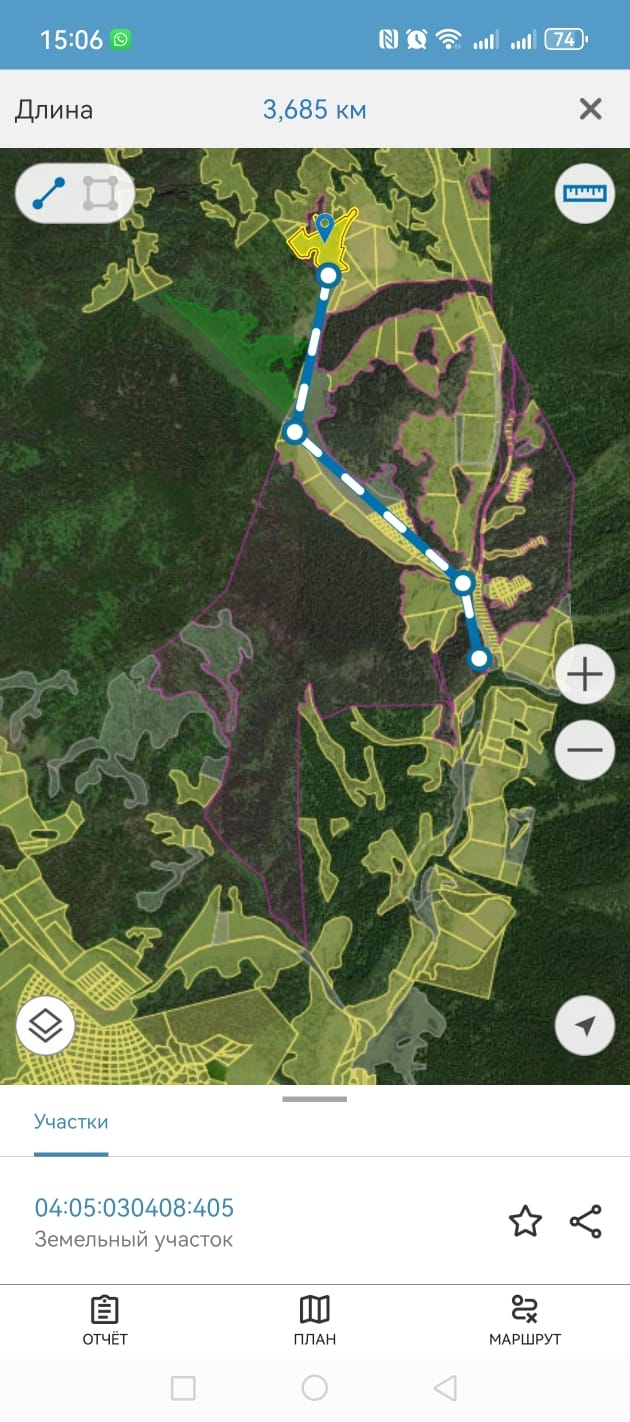Go back with the system back button

tap(445, 1387)
